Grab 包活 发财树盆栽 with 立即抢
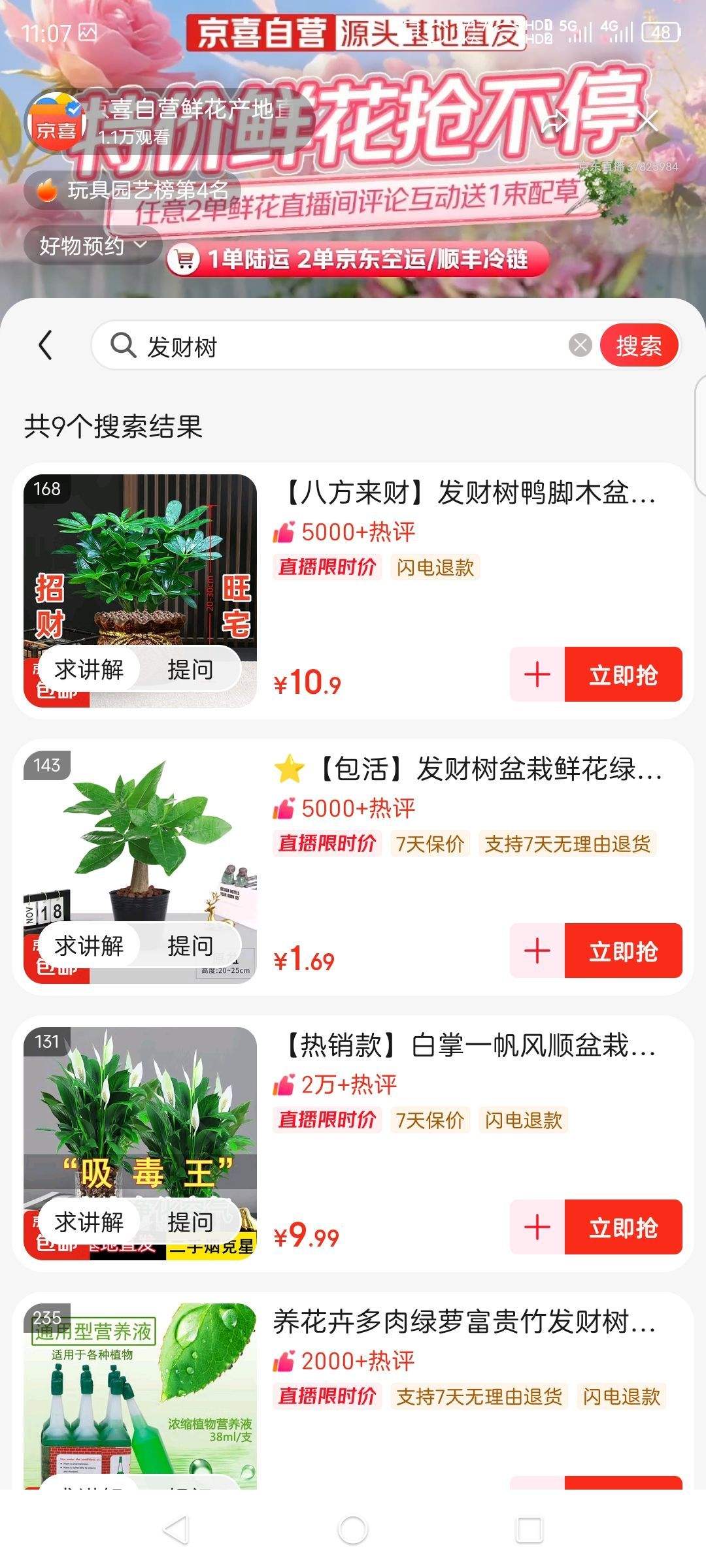706x1568 pixels. click(x=622, y=951)
